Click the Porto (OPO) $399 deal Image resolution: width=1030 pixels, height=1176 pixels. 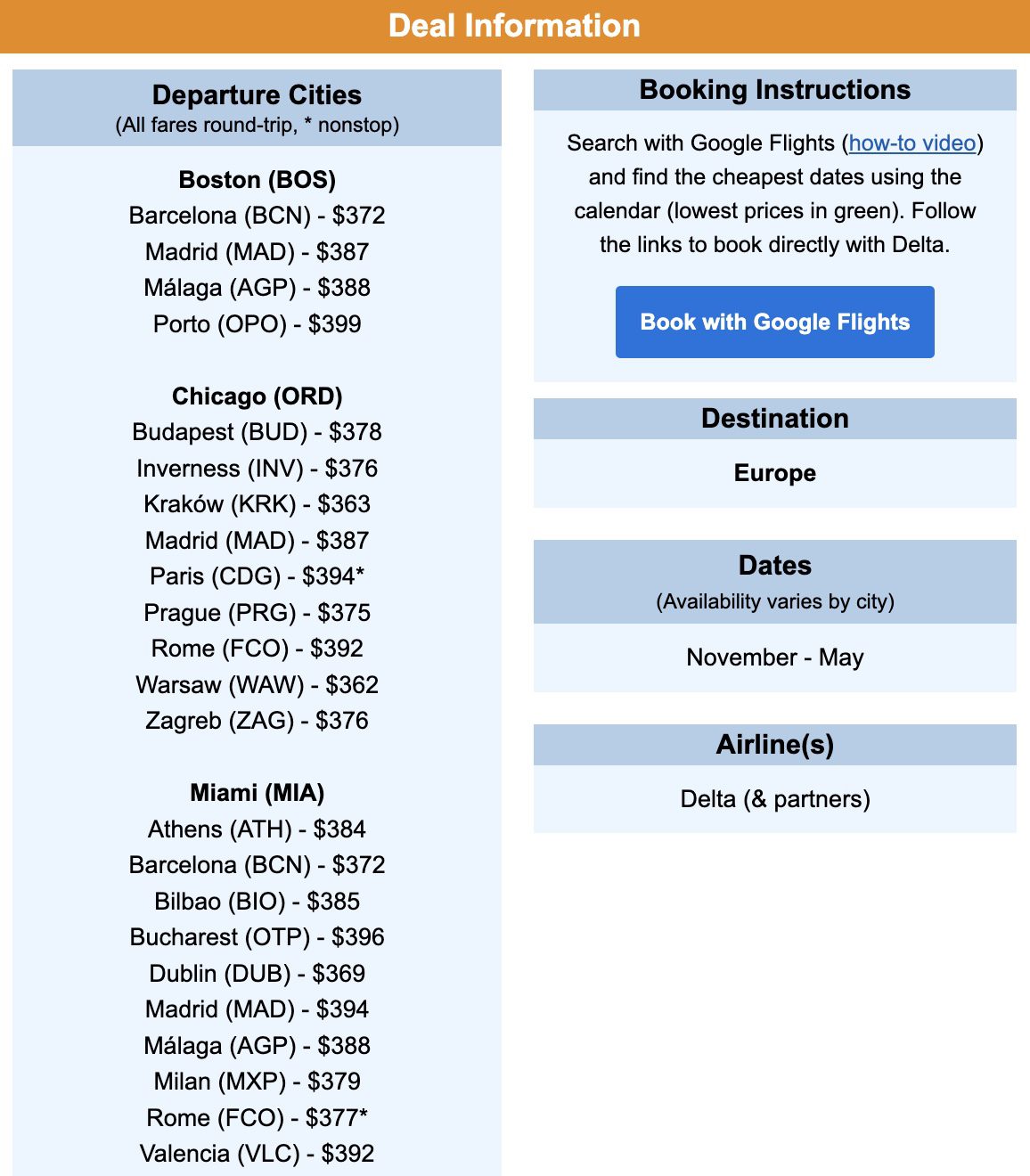point(257,324)
